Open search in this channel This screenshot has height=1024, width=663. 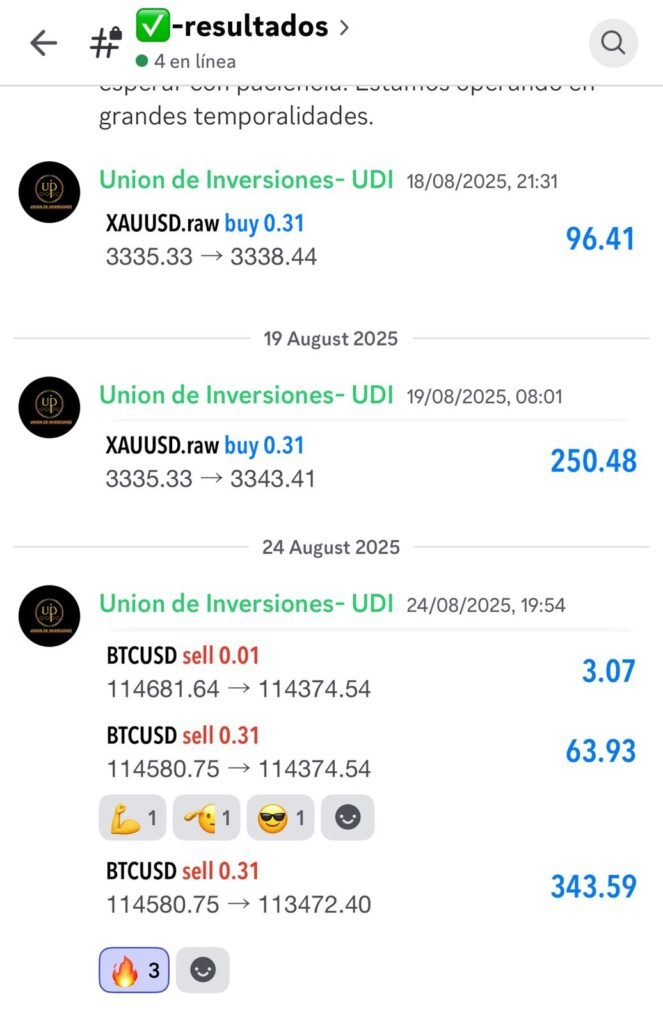point(613,43)
